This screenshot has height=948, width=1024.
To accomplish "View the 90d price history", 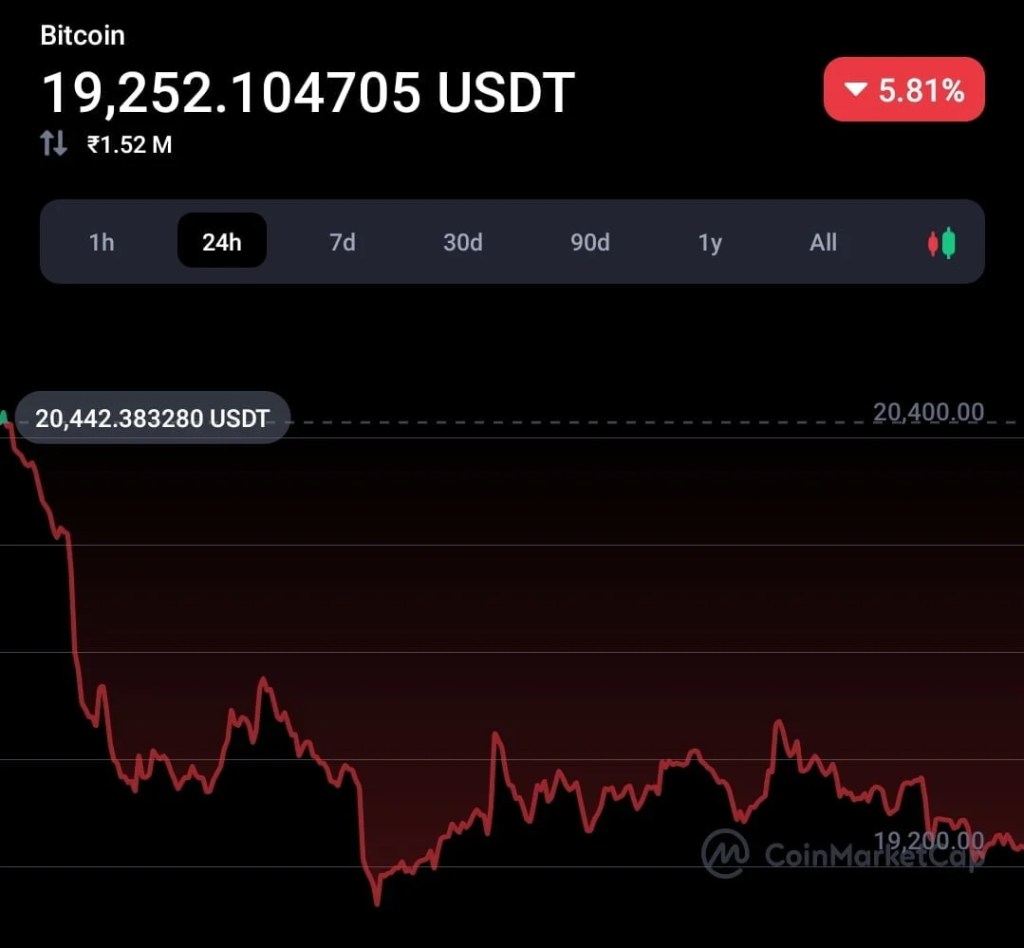I will pos(590,242).
